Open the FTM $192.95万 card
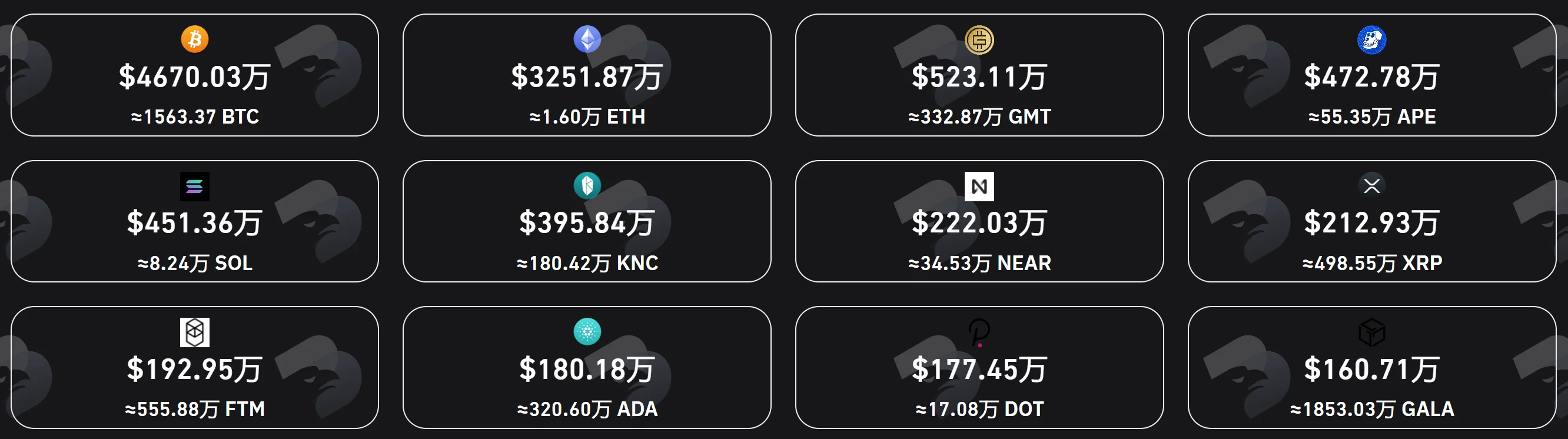The height and width of the screenshot is (439, 1568). coord(195,367)
